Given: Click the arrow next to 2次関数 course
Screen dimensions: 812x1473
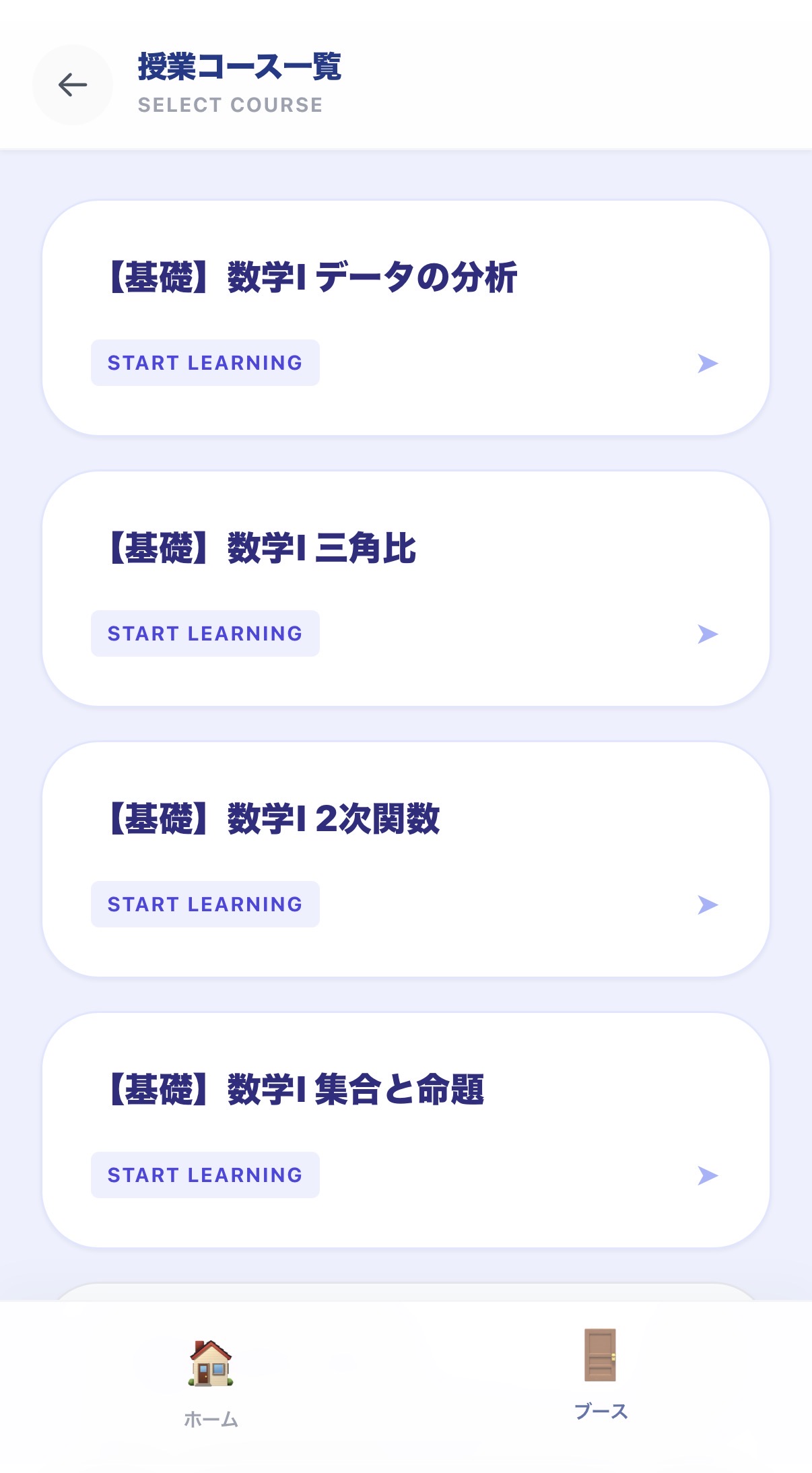Looking at the screenshot, I should [x=707, y=904].
